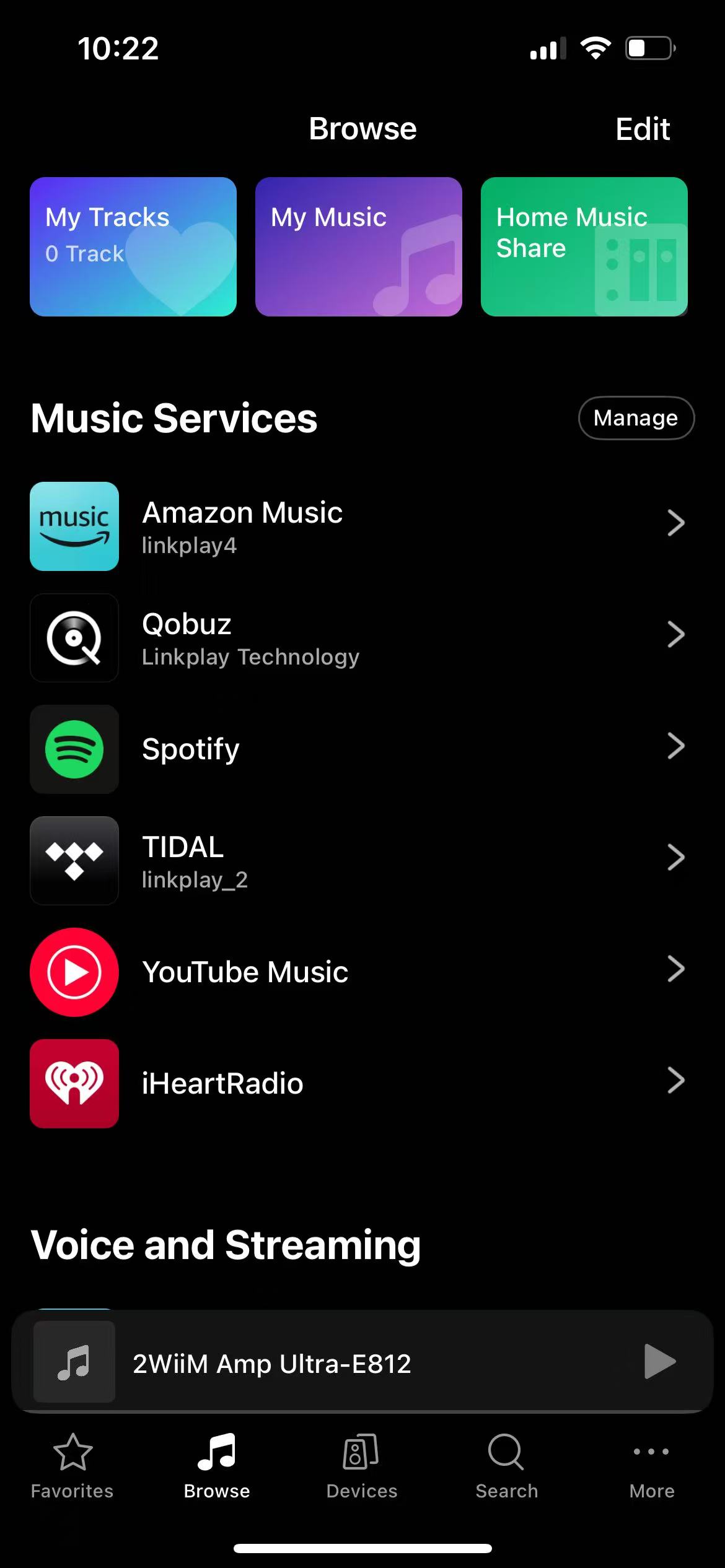
Task: Open Amazon Music service
Action: (362, 526)
